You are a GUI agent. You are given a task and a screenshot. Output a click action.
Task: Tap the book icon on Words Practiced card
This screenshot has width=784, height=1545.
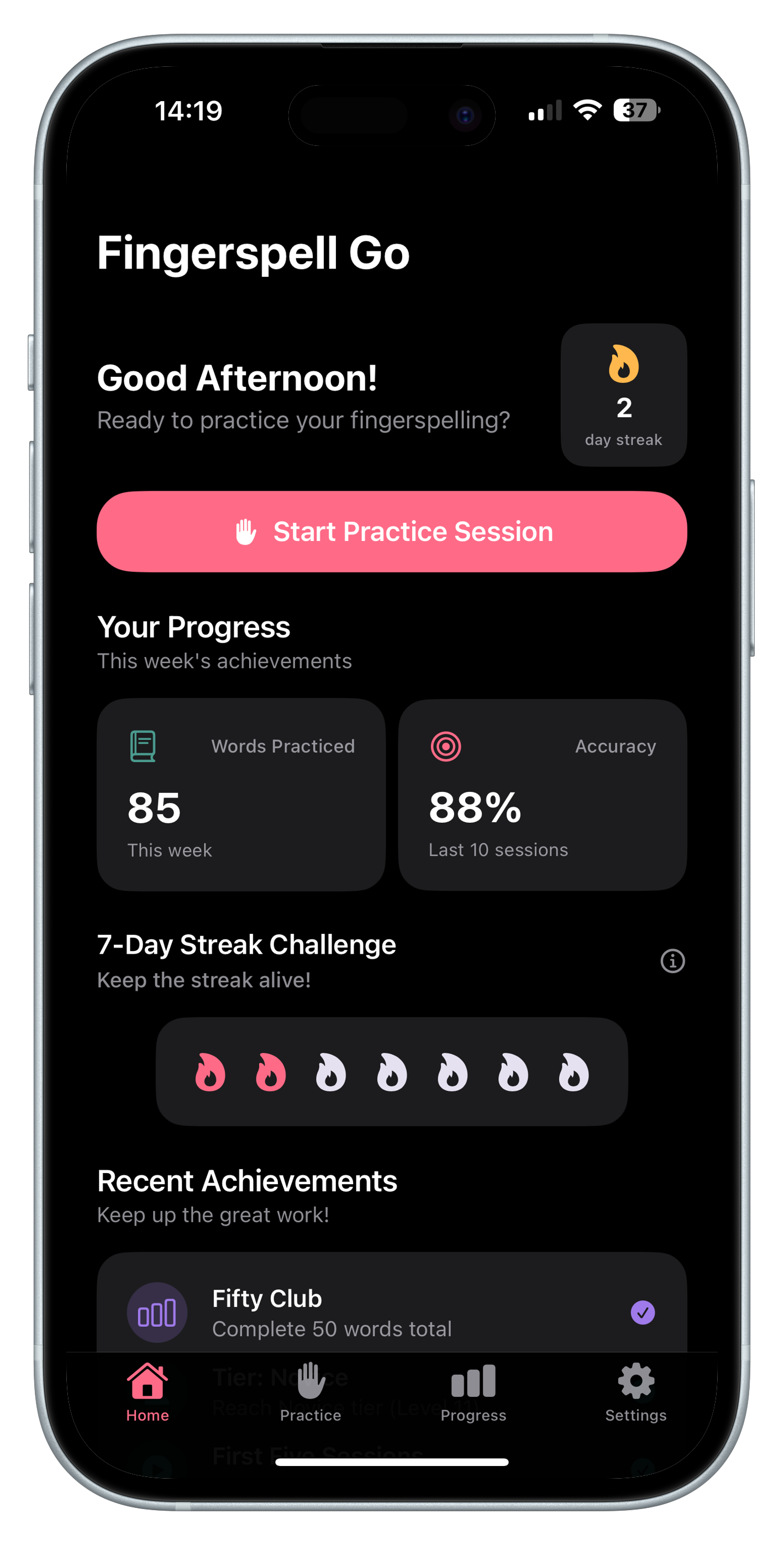pos(142,745)
